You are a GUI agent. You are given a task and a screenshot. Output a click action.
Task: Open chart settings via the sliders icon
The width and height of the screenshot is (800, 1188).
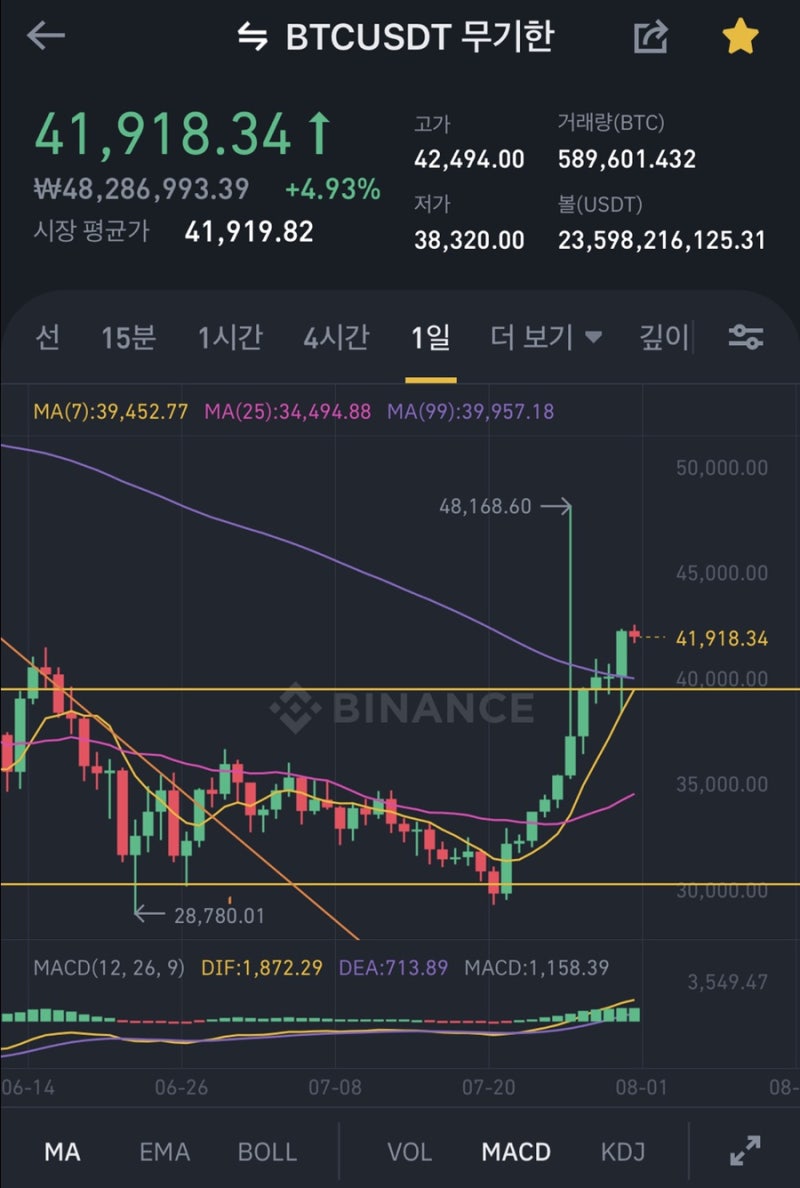[748, 338]
